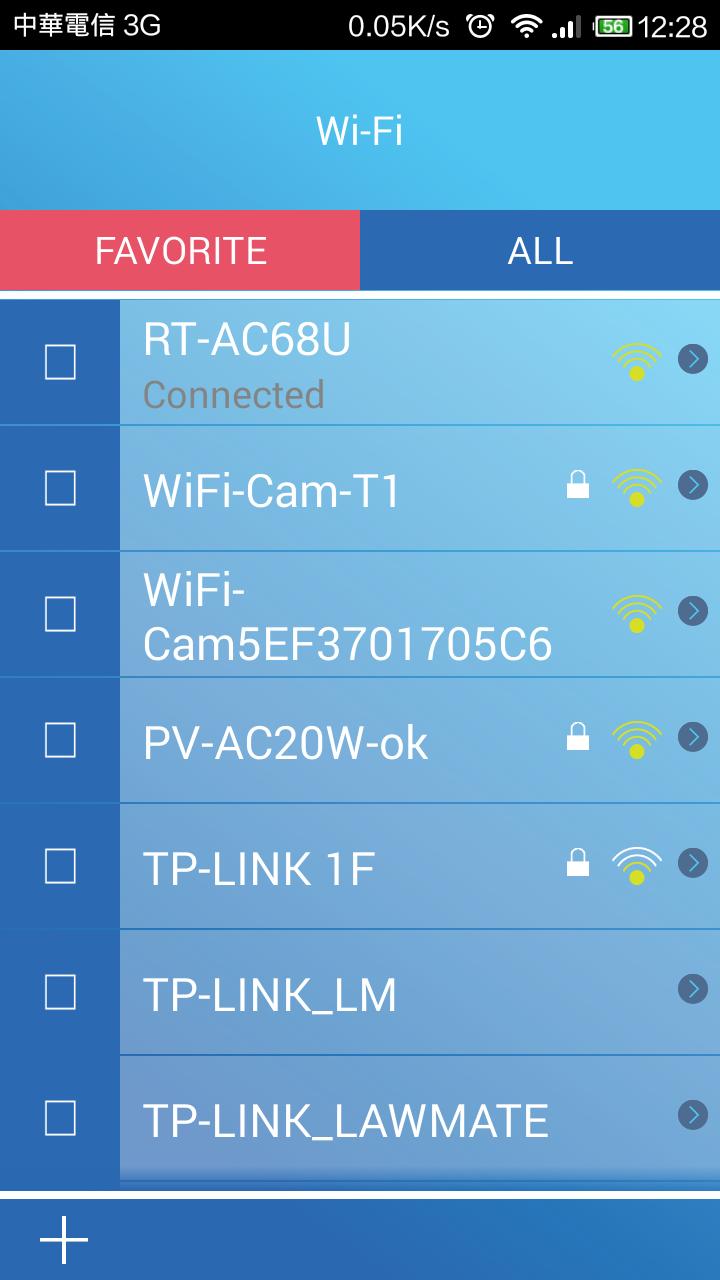720x1280 pixels.
Task: Open the TP-LINK_LAWMATE arrow
Action: pos(692,1114)
